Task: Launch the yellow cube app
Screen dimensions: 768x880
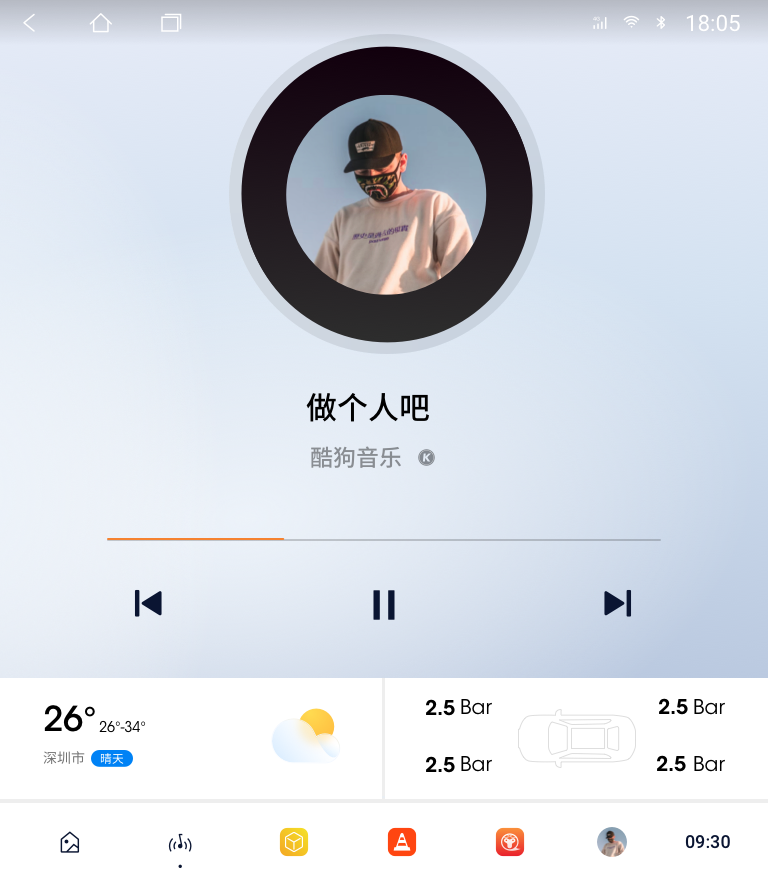Action: click(x=293, y=842)
